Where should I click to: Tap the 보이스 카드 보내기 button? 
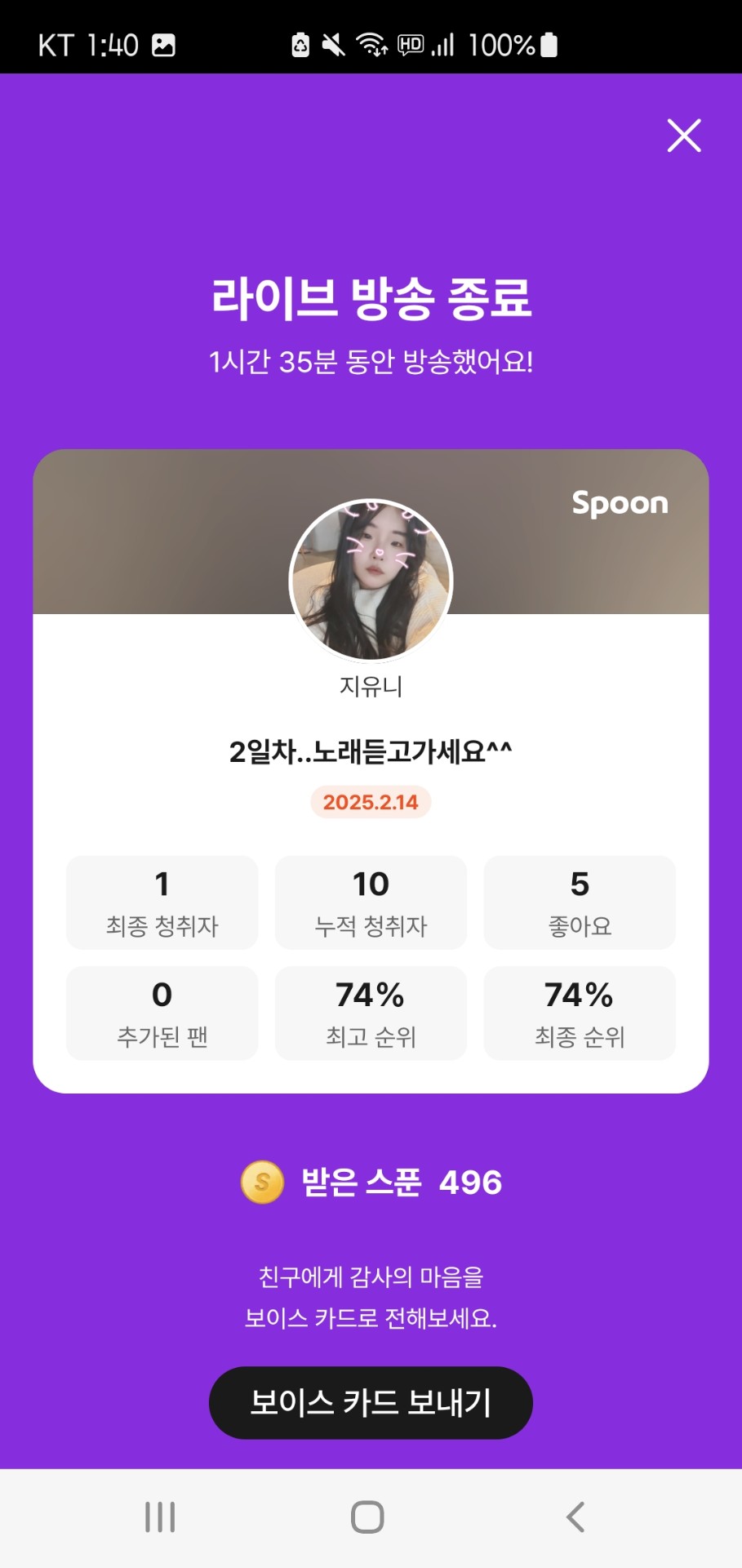click(371, 1402)
